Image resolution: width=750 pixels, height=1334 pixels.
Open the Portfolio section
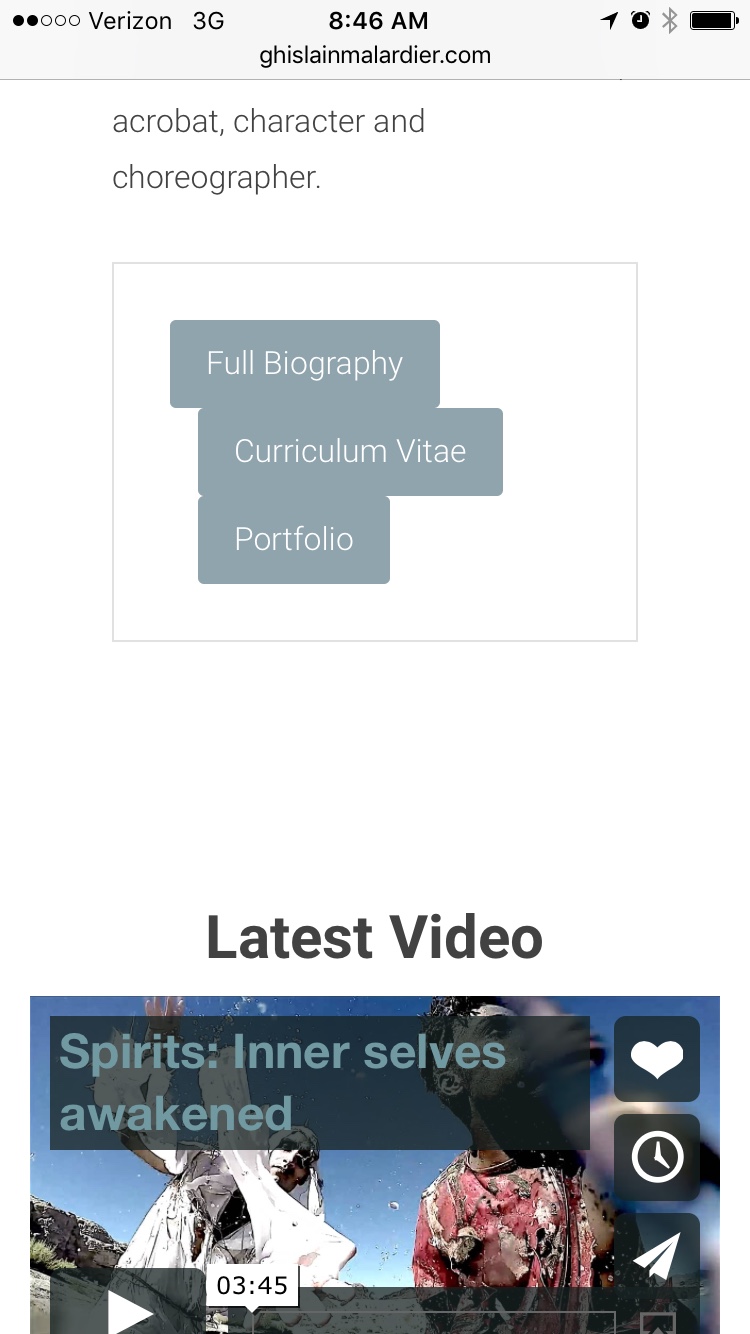tap(294, 539)
